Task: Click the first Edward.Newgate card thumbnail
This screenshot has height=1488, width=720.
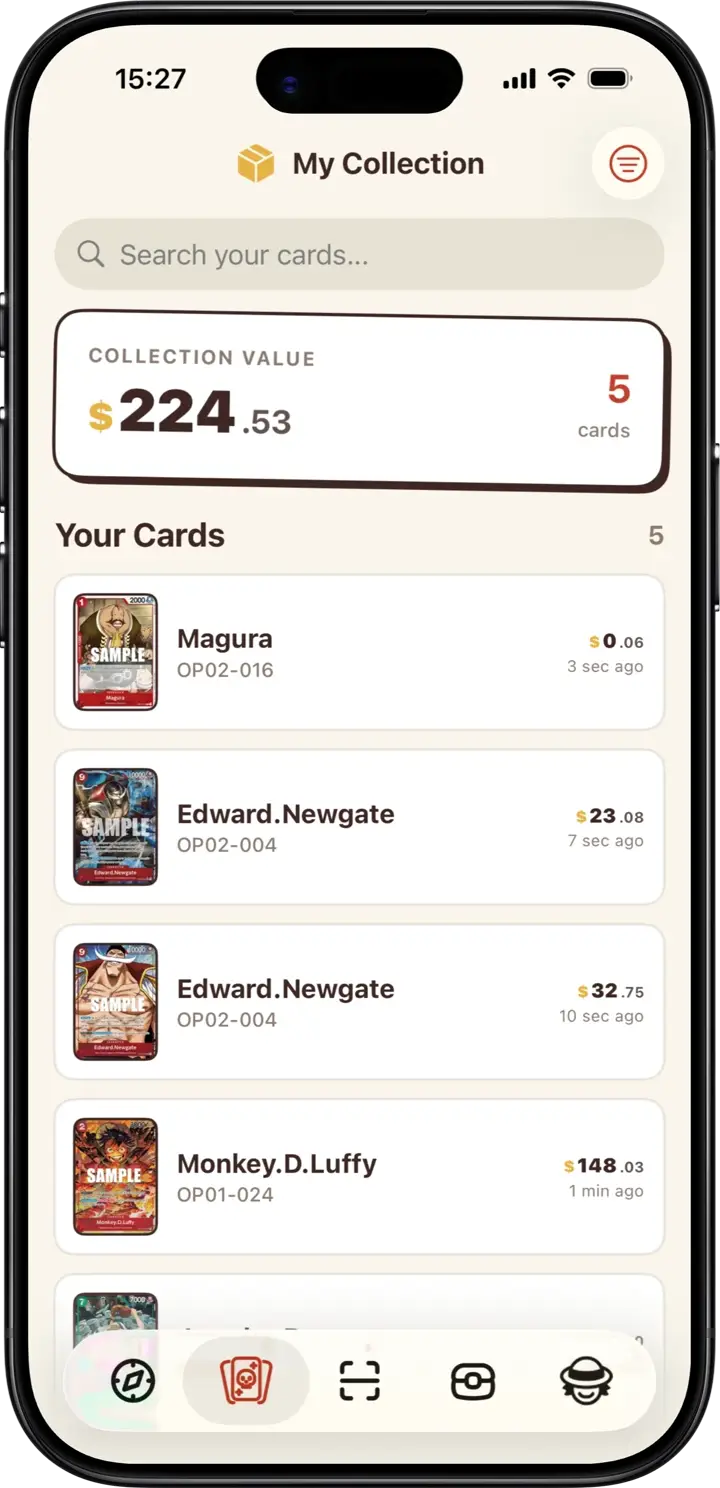Action: pyautogui.click(x=114, y=827)
